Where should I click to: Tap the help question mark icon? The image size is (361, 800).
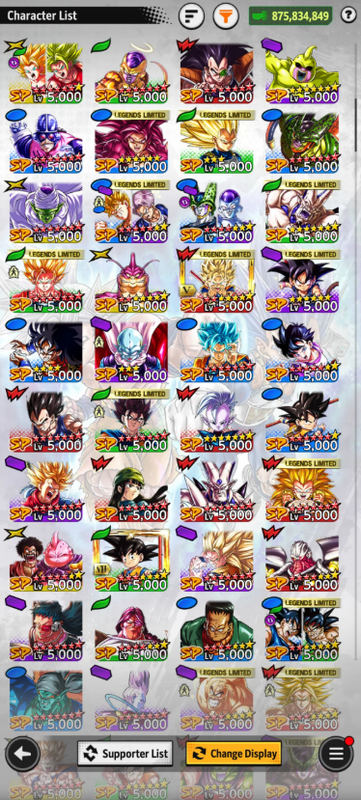pyautogui.click(x=348, y=15)
